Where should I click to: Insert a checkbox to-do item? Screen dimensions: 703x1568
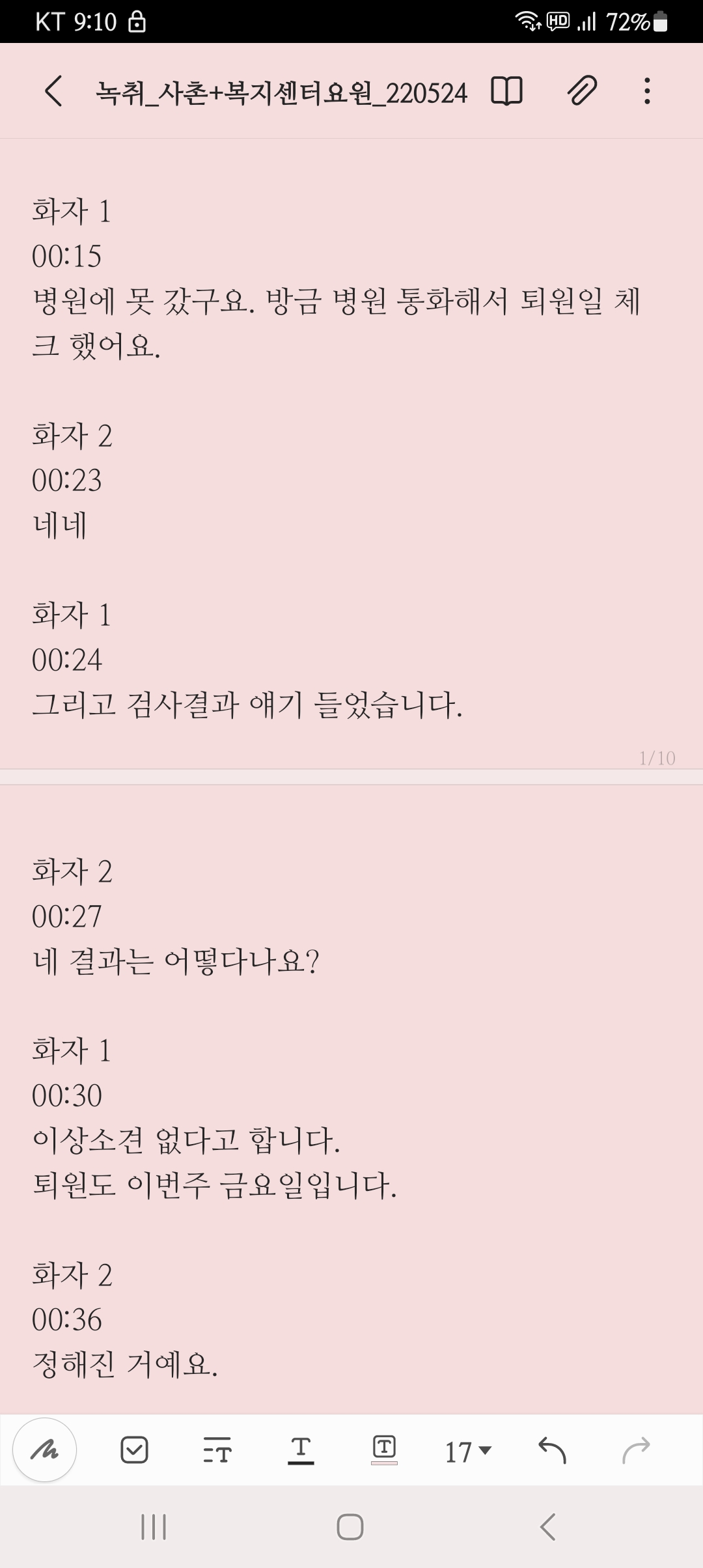(x=134, y=1450)
